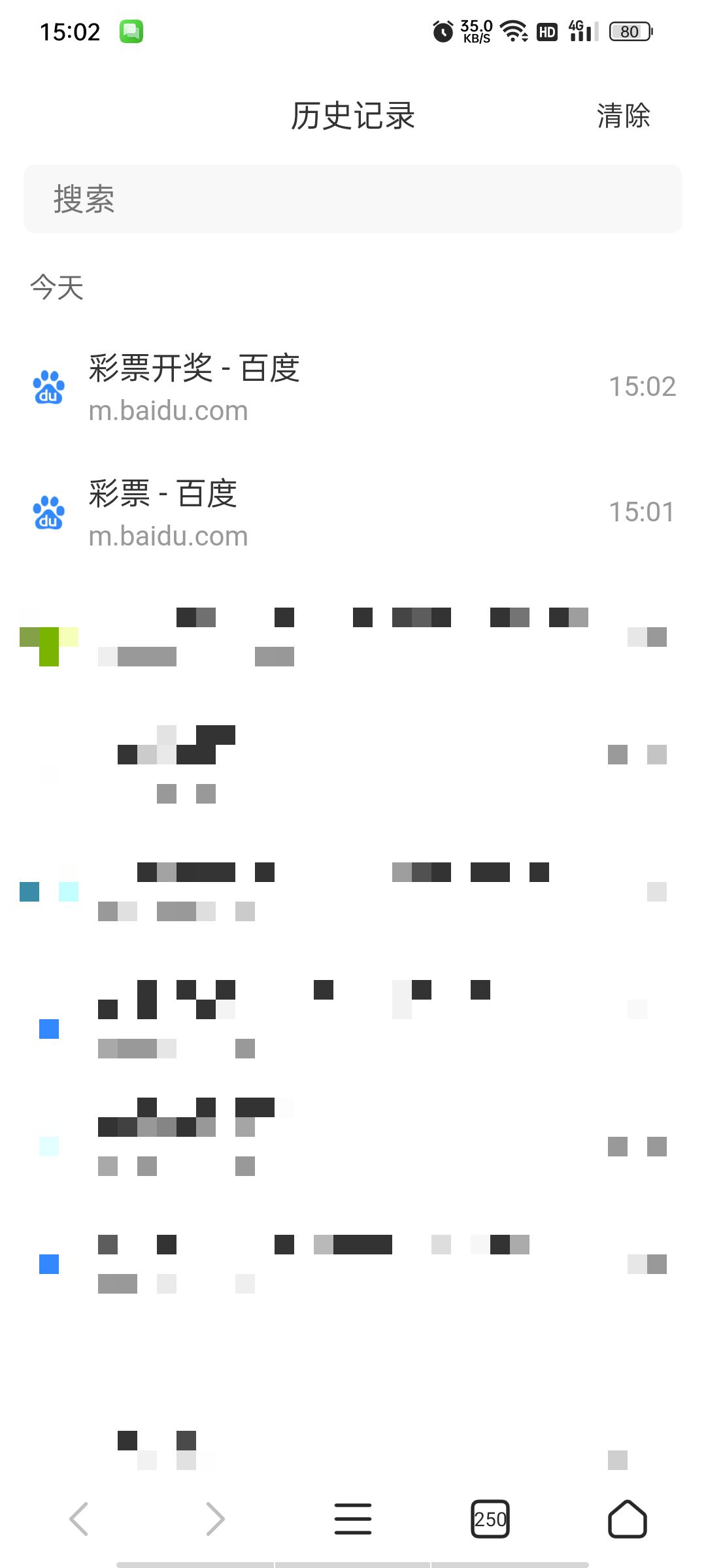This screenshot has height=1568, width=706.
Task: Open the browser hamburger menu
Action: (353, 1518)
